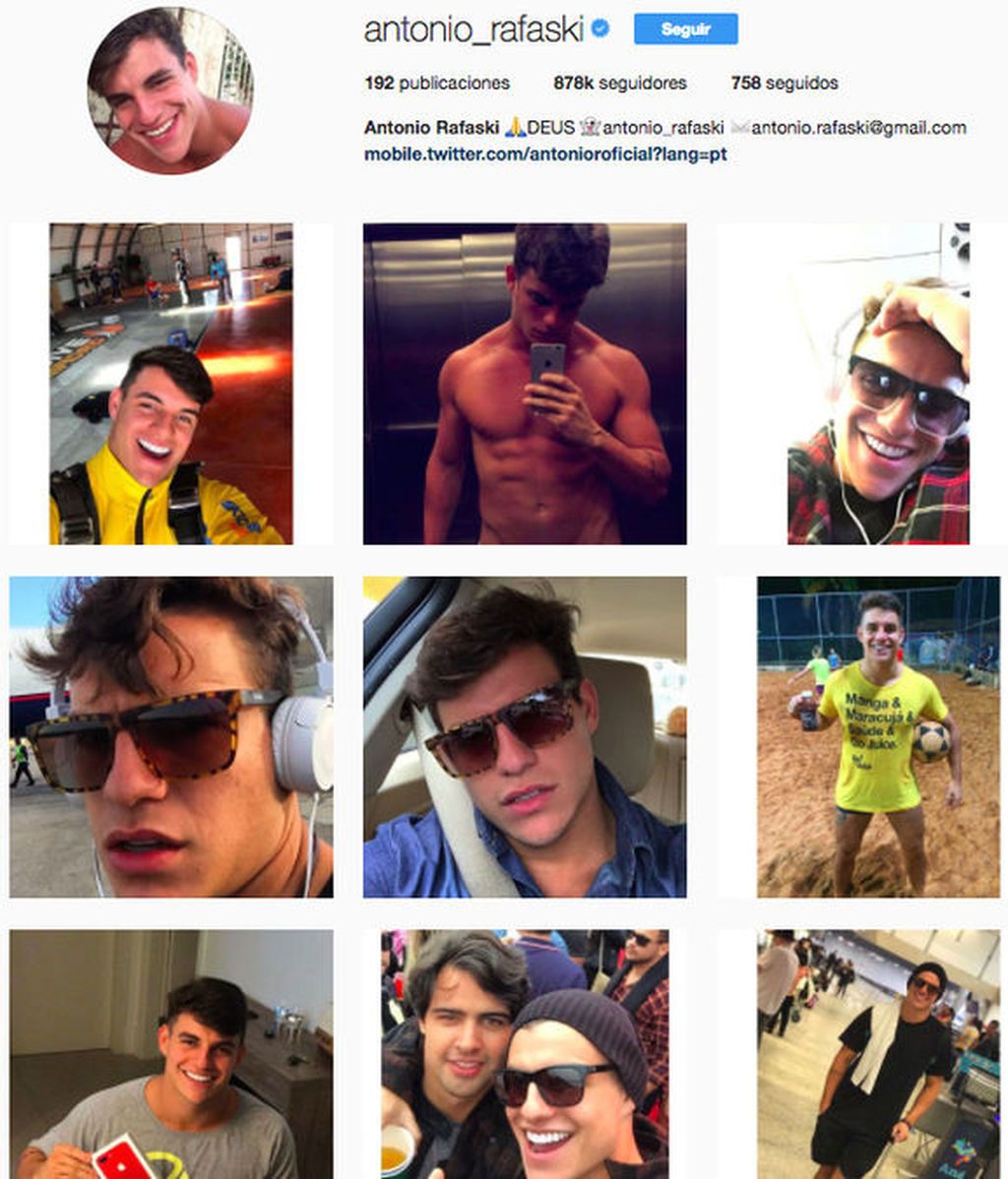Open the plaid shirt and earphones selfie
Viewport: 1008px width, 1179px height.
click(x=878, y=384)
